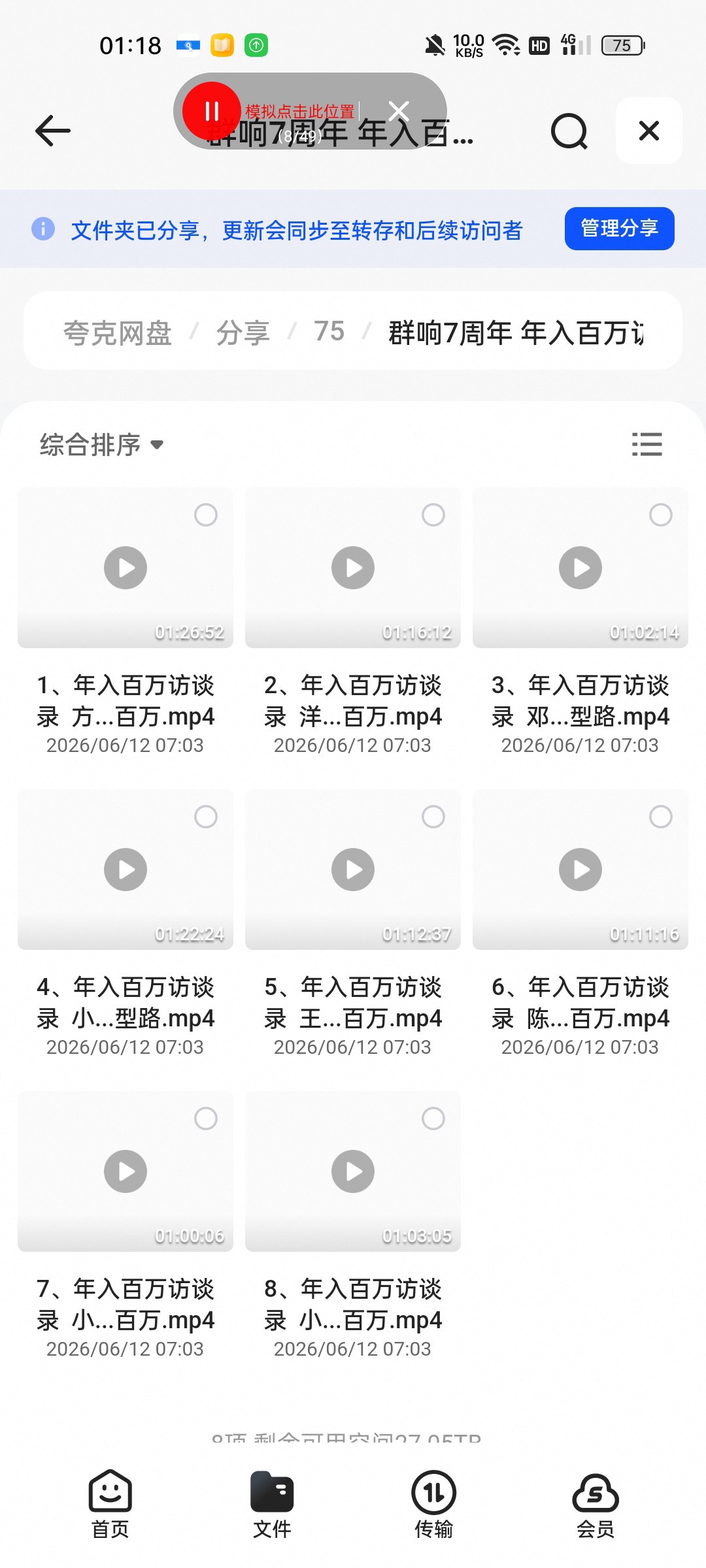
Task: Go back with the top-left arrow
Action: (53, 131)
